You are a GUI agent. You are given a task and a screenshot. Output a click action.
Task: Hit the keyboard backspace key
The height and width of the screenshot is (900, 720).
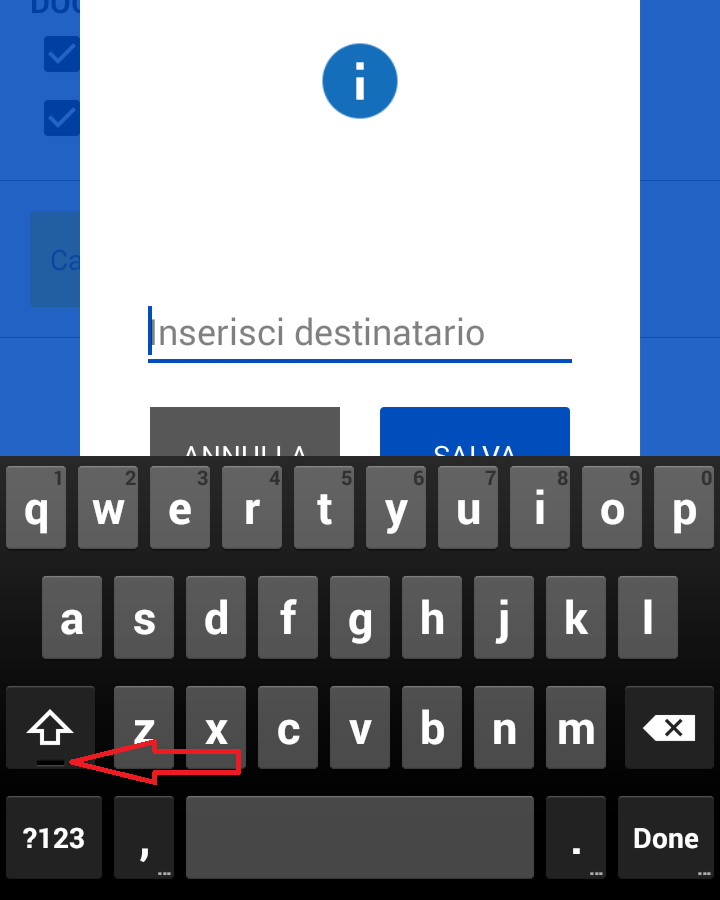pyautogui.click(x=669, y=727)
